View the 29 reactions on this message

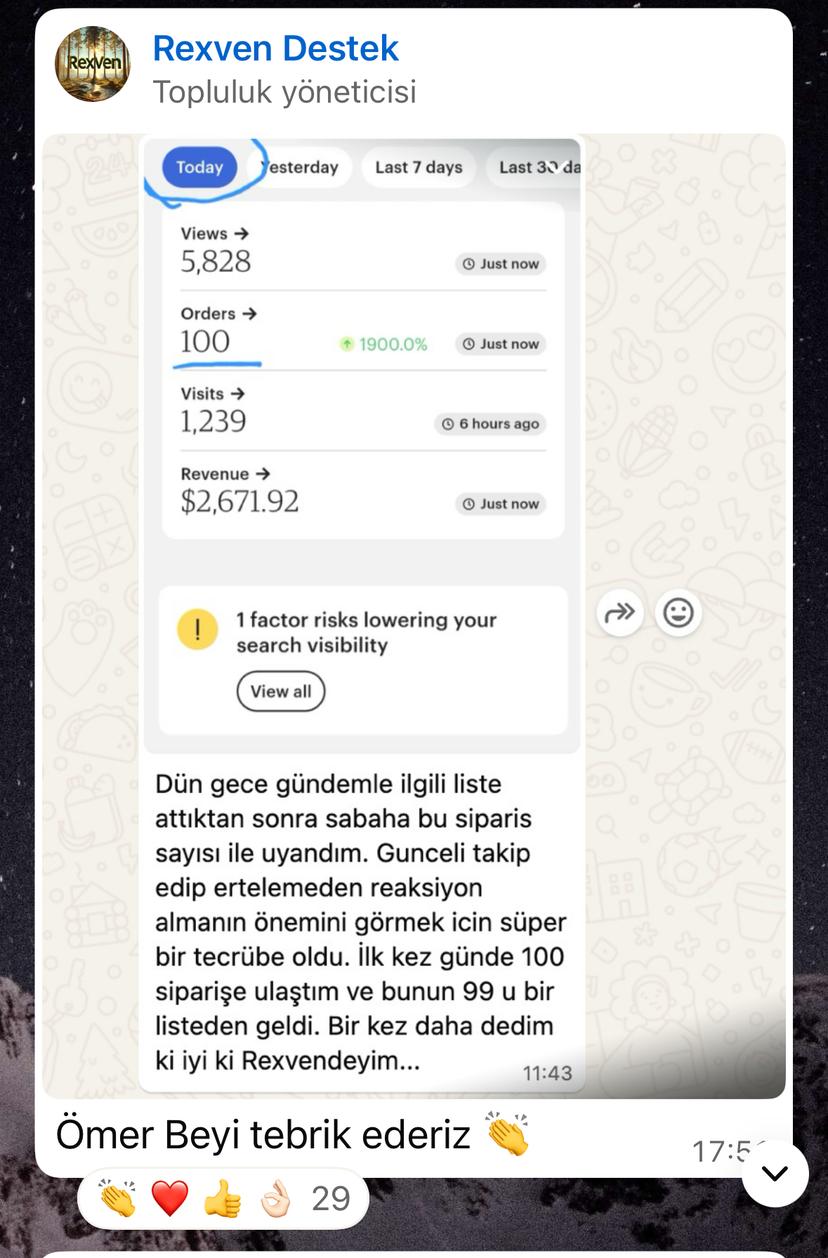pos(222,1198)
